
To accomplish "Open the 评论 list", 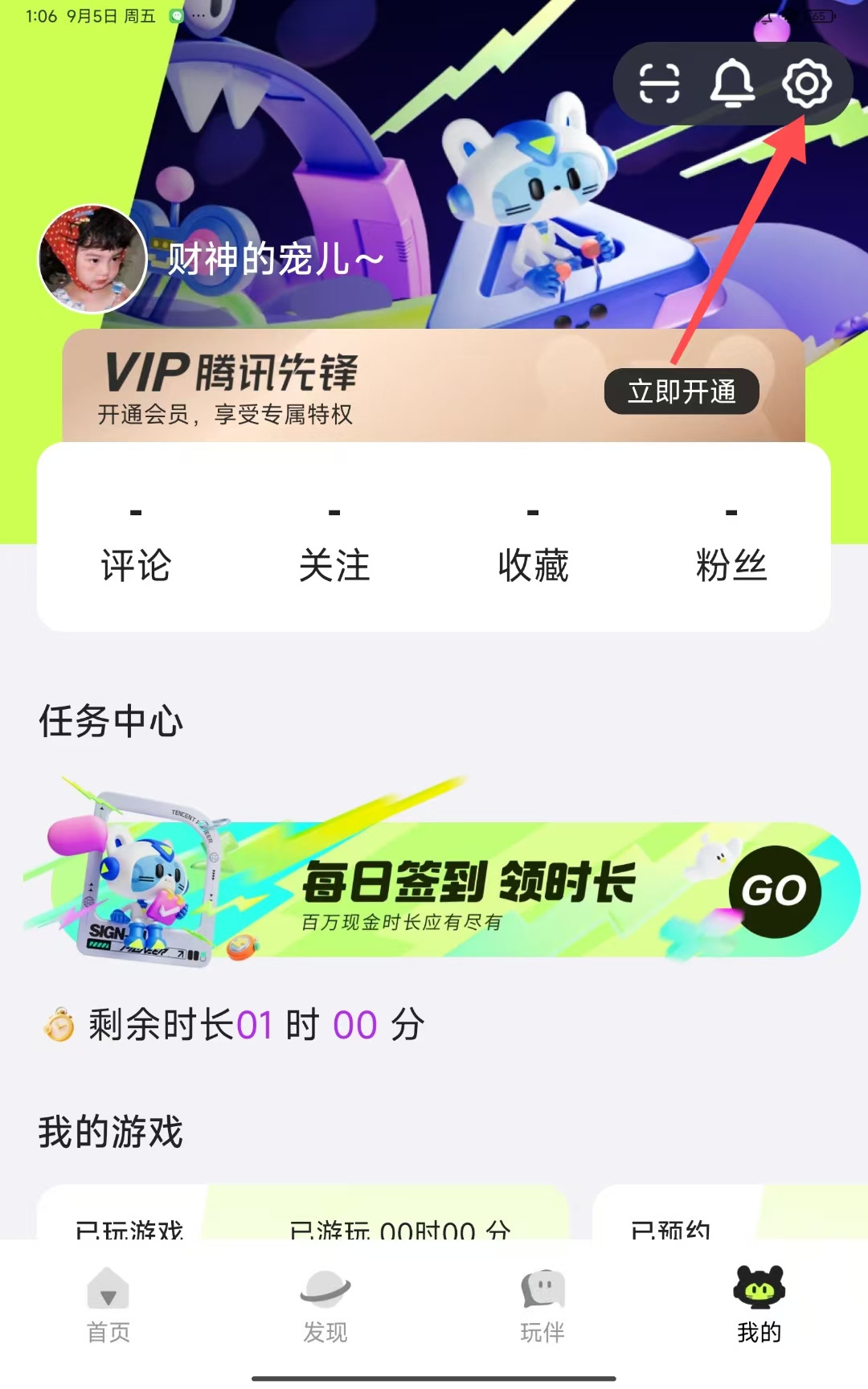I will pos(136,547).
